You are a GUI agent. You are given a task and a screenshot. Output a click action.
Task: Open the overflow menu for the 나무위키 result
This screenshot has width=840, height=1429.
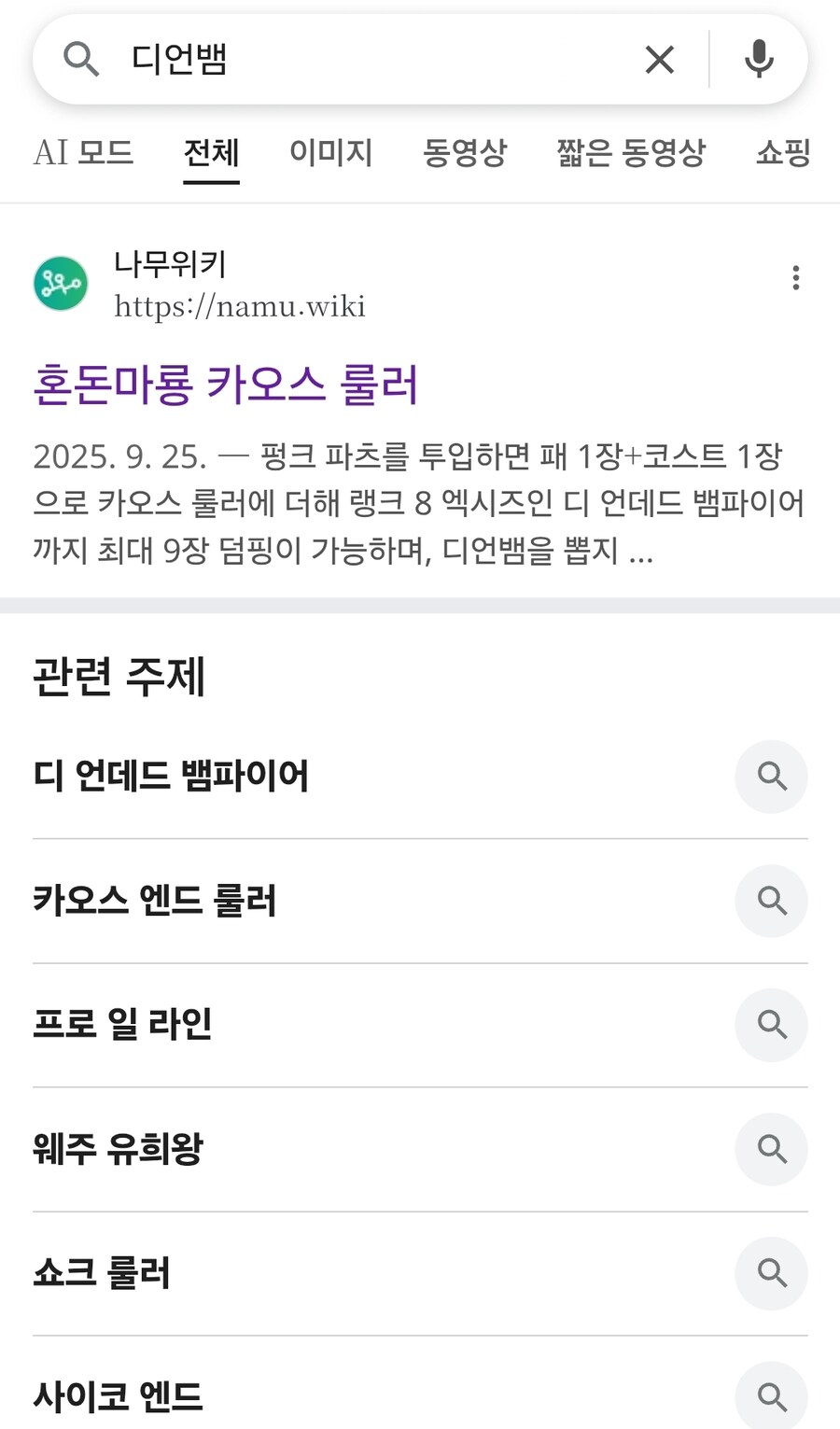(x=795, y=277)
